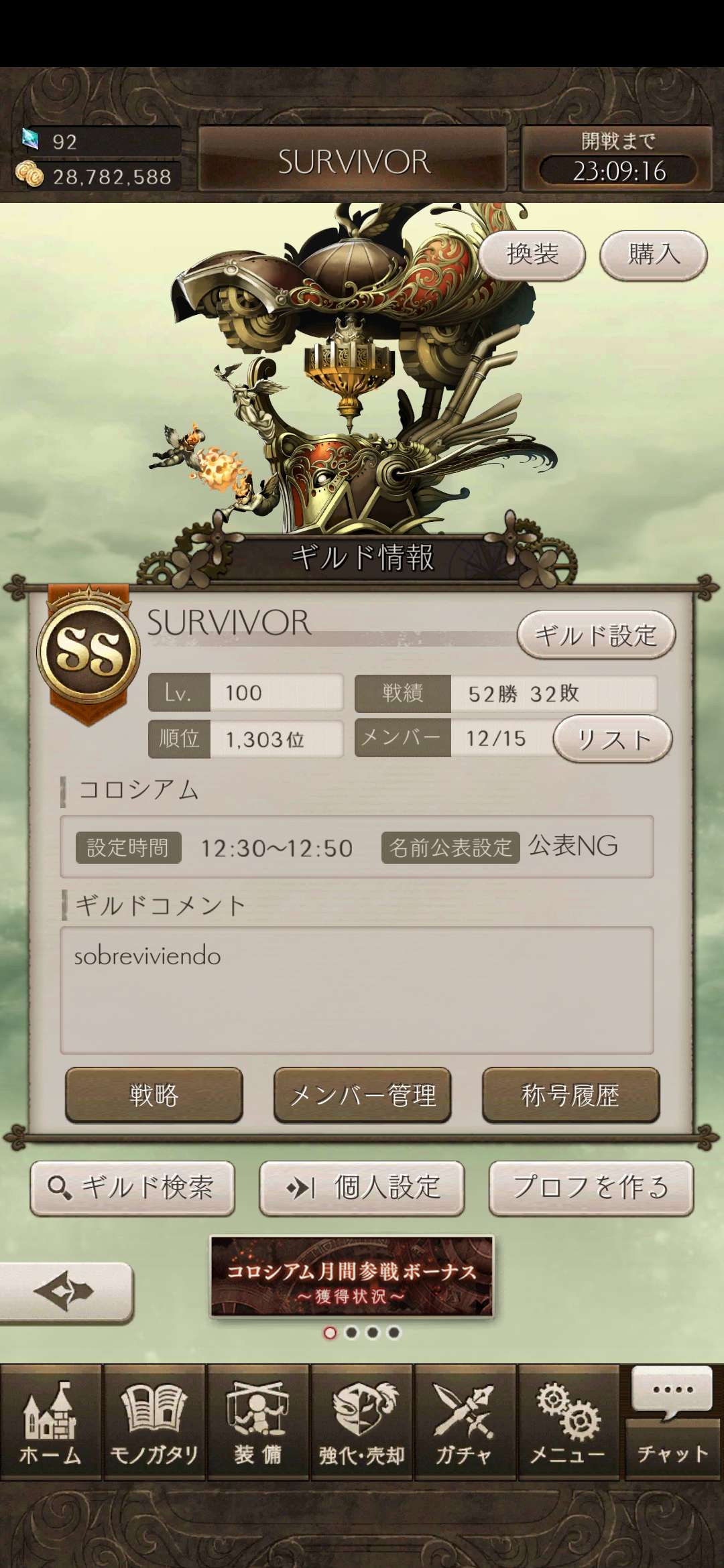This screenshot has height=1568, width=724.
Task: Open the member リスト
Action: tap(613, 739)
